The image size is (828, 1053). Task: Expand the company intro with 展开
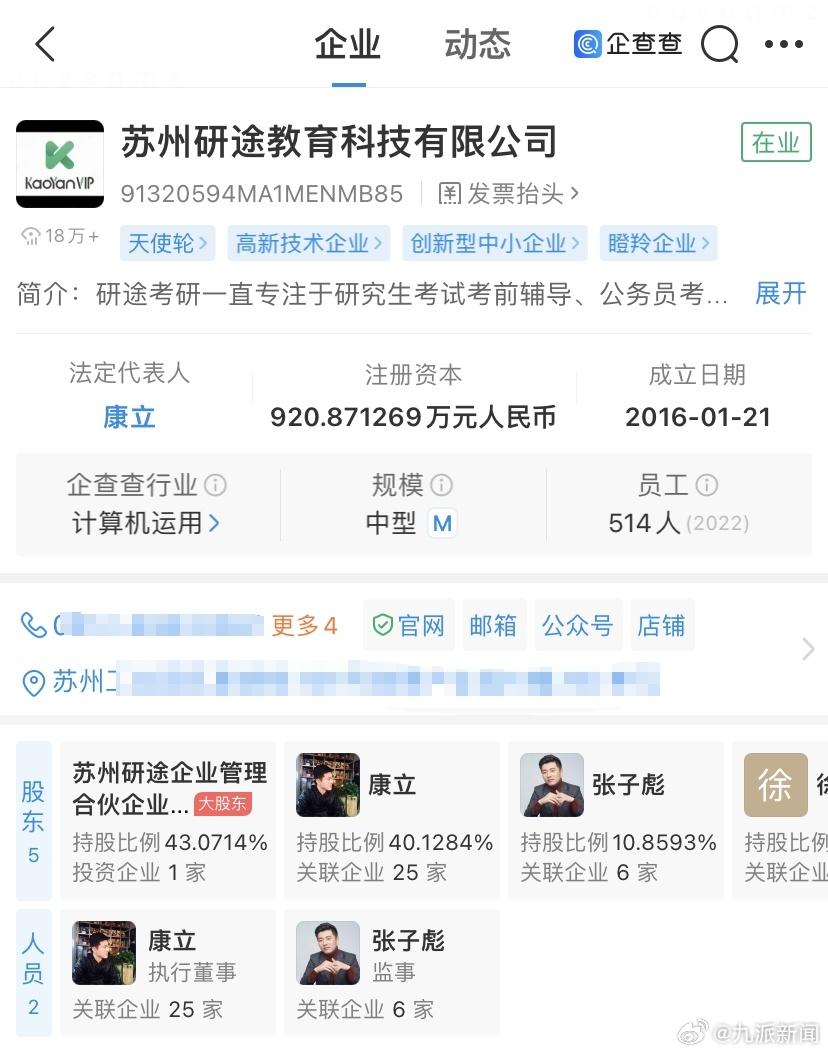click(x=780, y=294)
